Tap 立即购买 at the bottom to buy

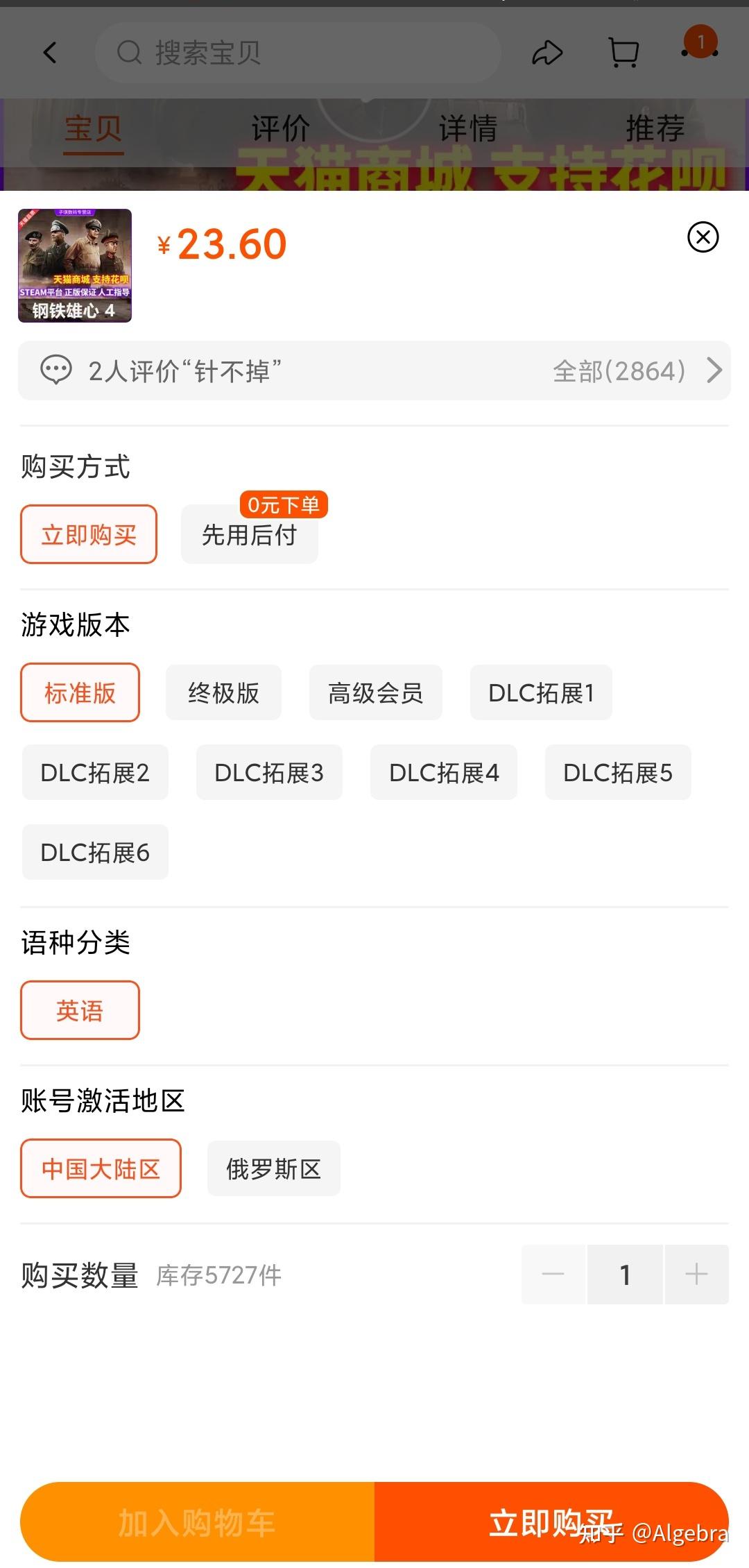pos(551,1522)
